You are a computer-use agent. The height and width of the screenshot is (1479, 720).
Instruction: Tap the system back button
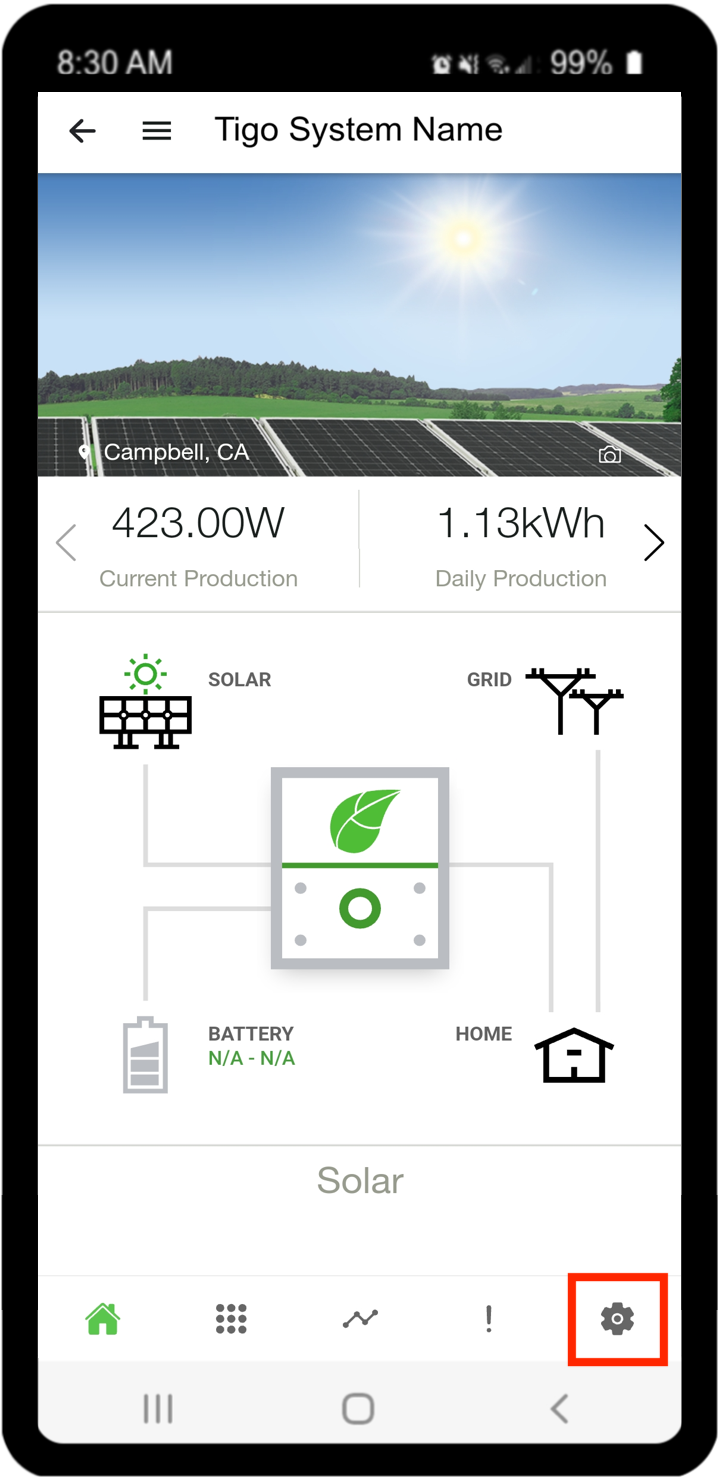point(560,1408)
